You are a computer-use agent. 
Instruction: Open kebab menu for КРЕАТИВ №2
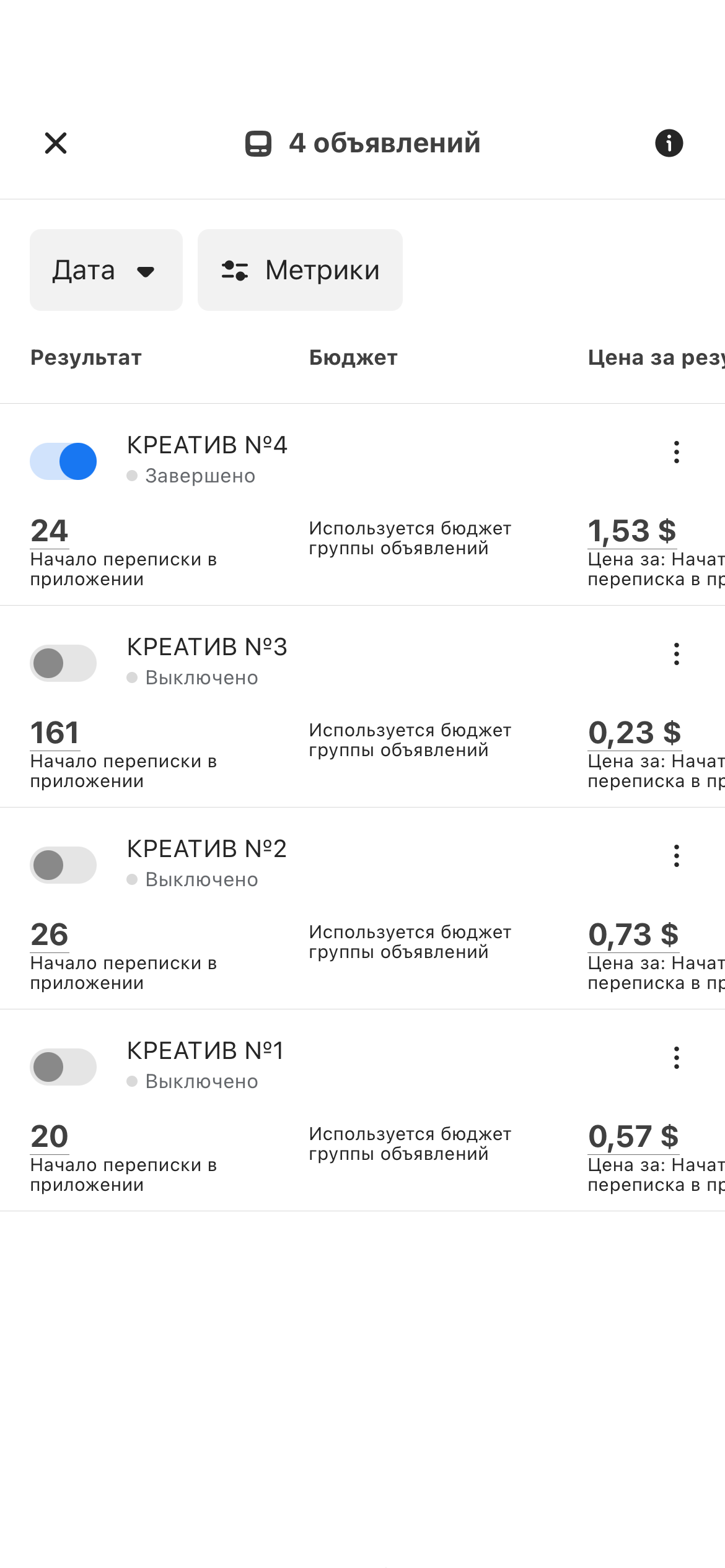[x=676, y=856]
